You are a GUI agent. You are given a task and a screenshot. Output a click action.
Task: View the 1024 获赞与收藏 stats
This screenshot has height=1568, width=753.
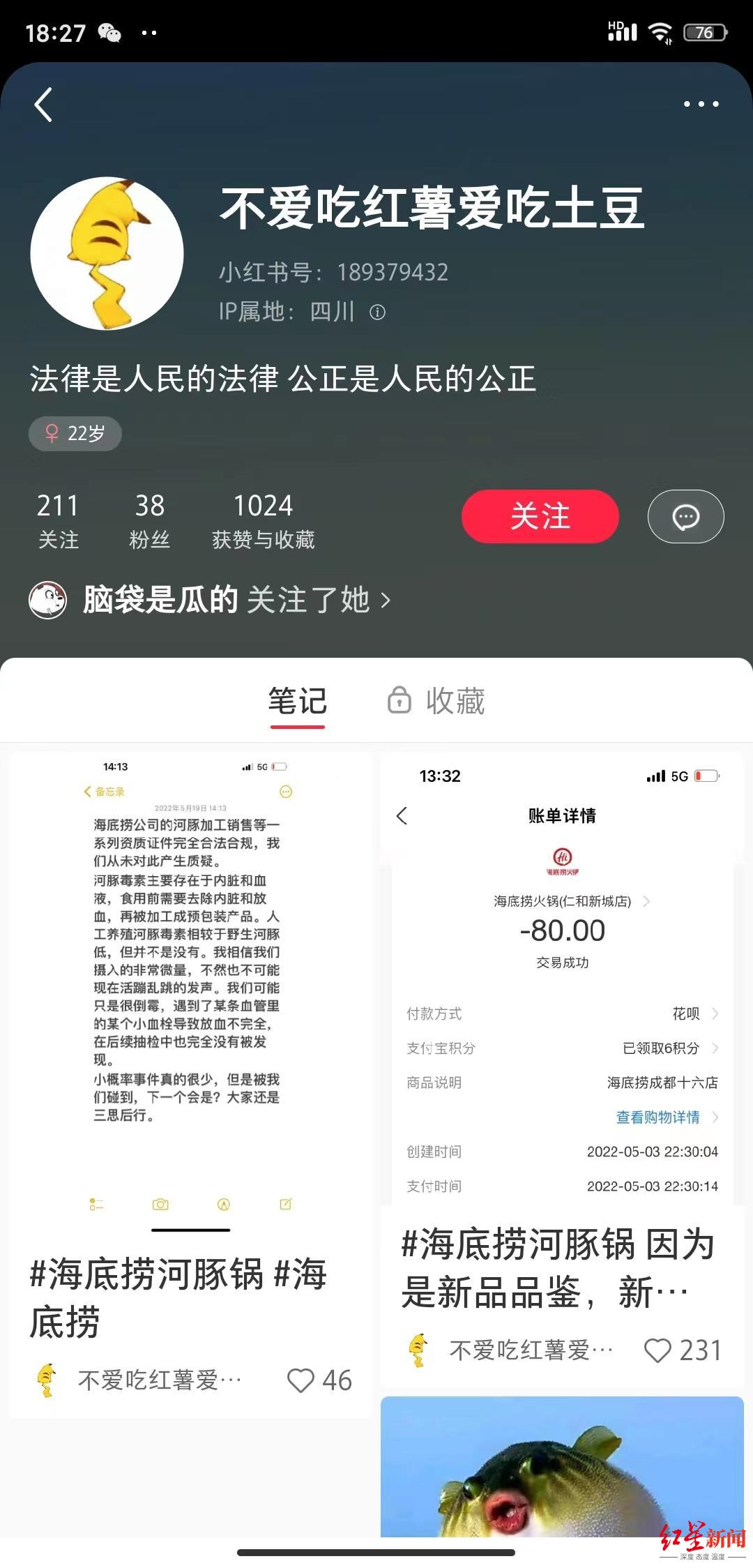coord(263,520)
